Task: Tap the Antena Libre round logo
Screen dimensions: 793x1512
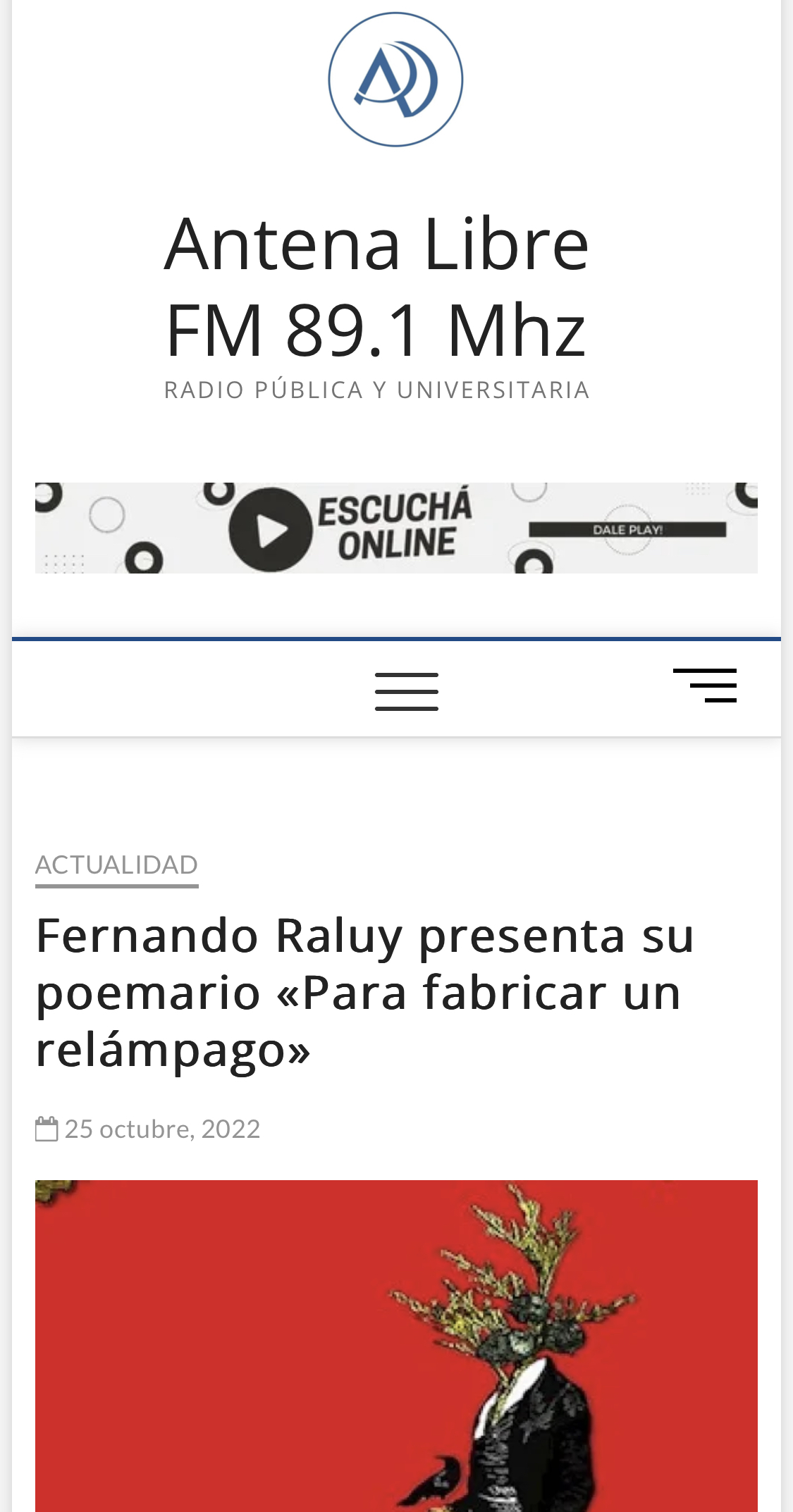Action: click(395, 80)
